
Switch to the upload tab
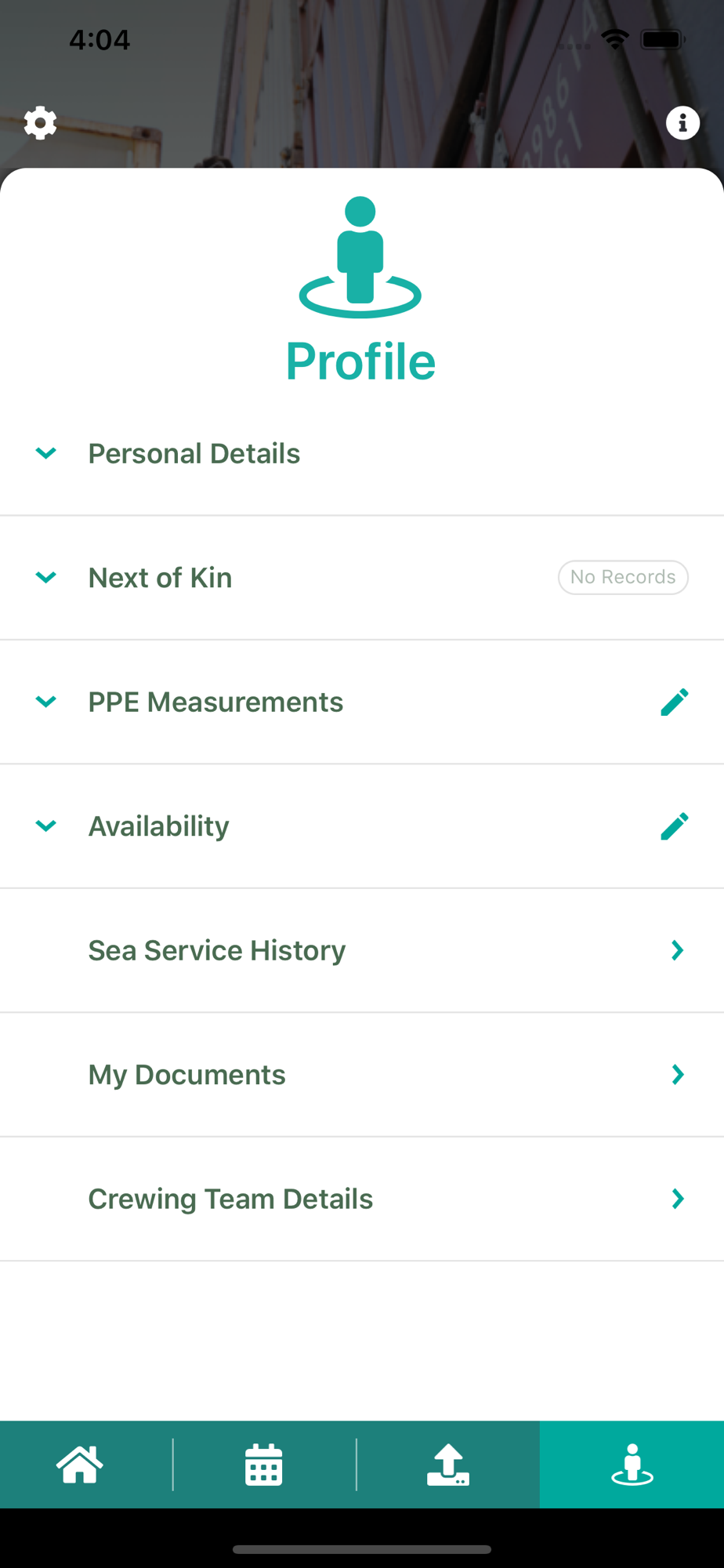click(448, 1465)
